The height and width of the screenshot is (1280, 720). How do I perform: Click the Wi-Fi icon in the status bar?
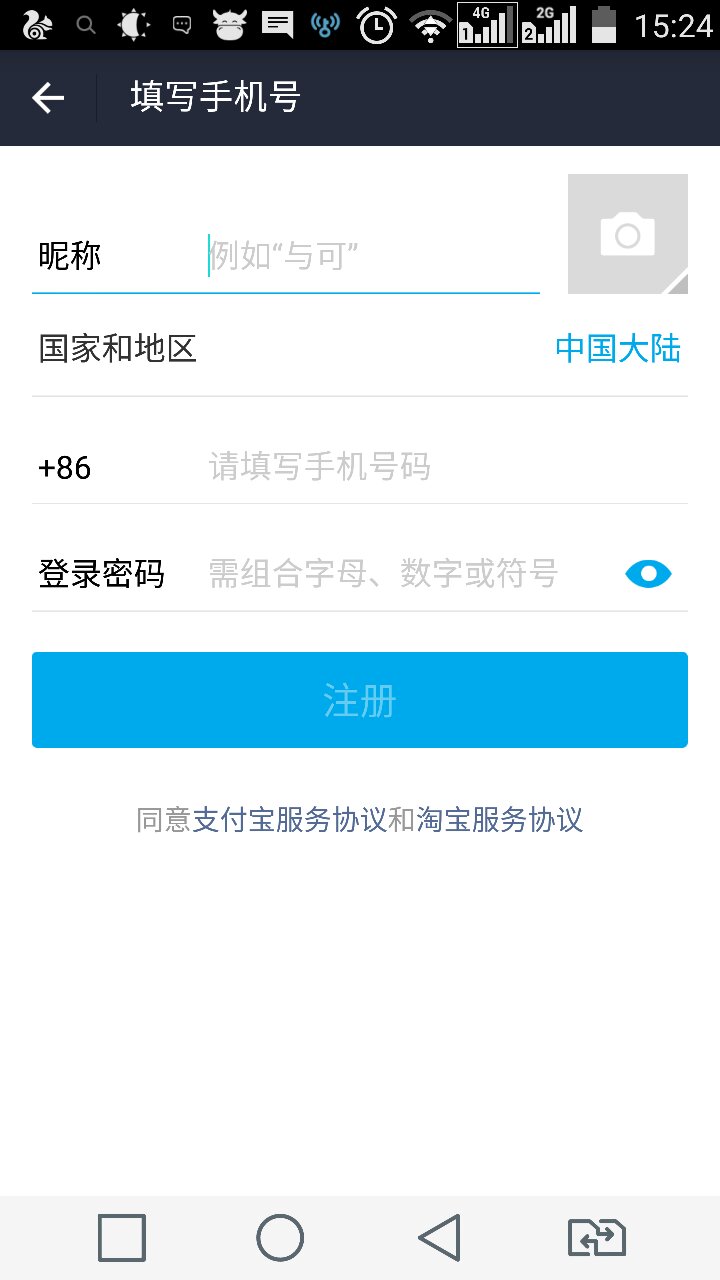click(x=428, y=24)
